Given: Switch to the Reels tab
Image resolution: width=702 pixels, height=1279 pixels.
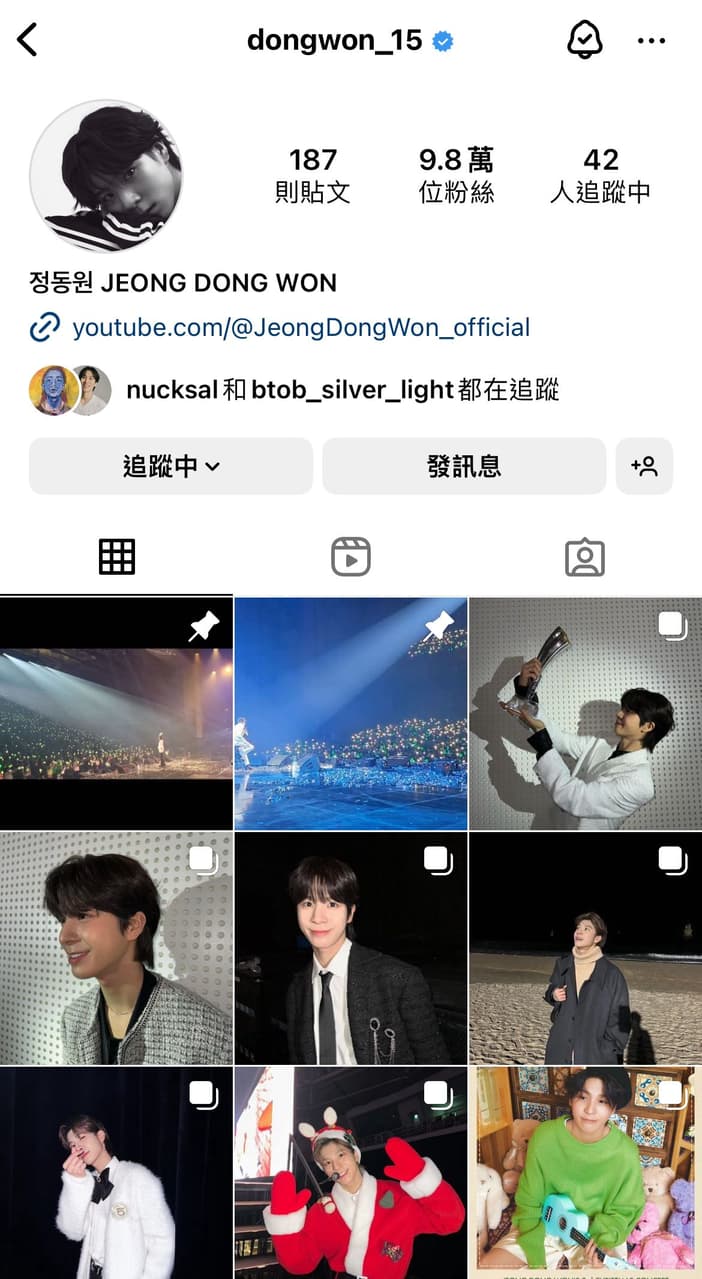Looking at the screenshot, I should pos(351,557).
